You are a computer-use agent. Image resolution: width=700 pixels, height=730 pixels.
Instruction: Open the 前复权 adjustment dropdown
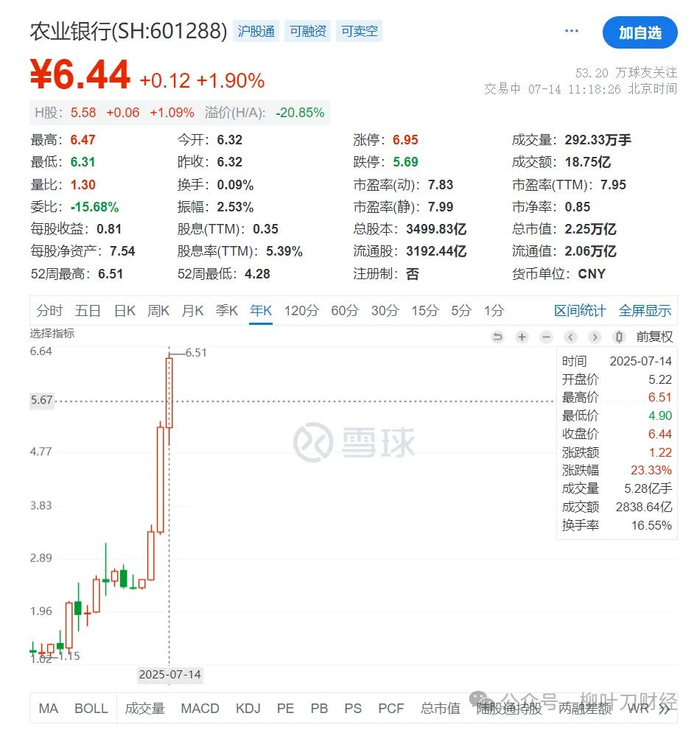pyautogui.click(x=654, y=337)
